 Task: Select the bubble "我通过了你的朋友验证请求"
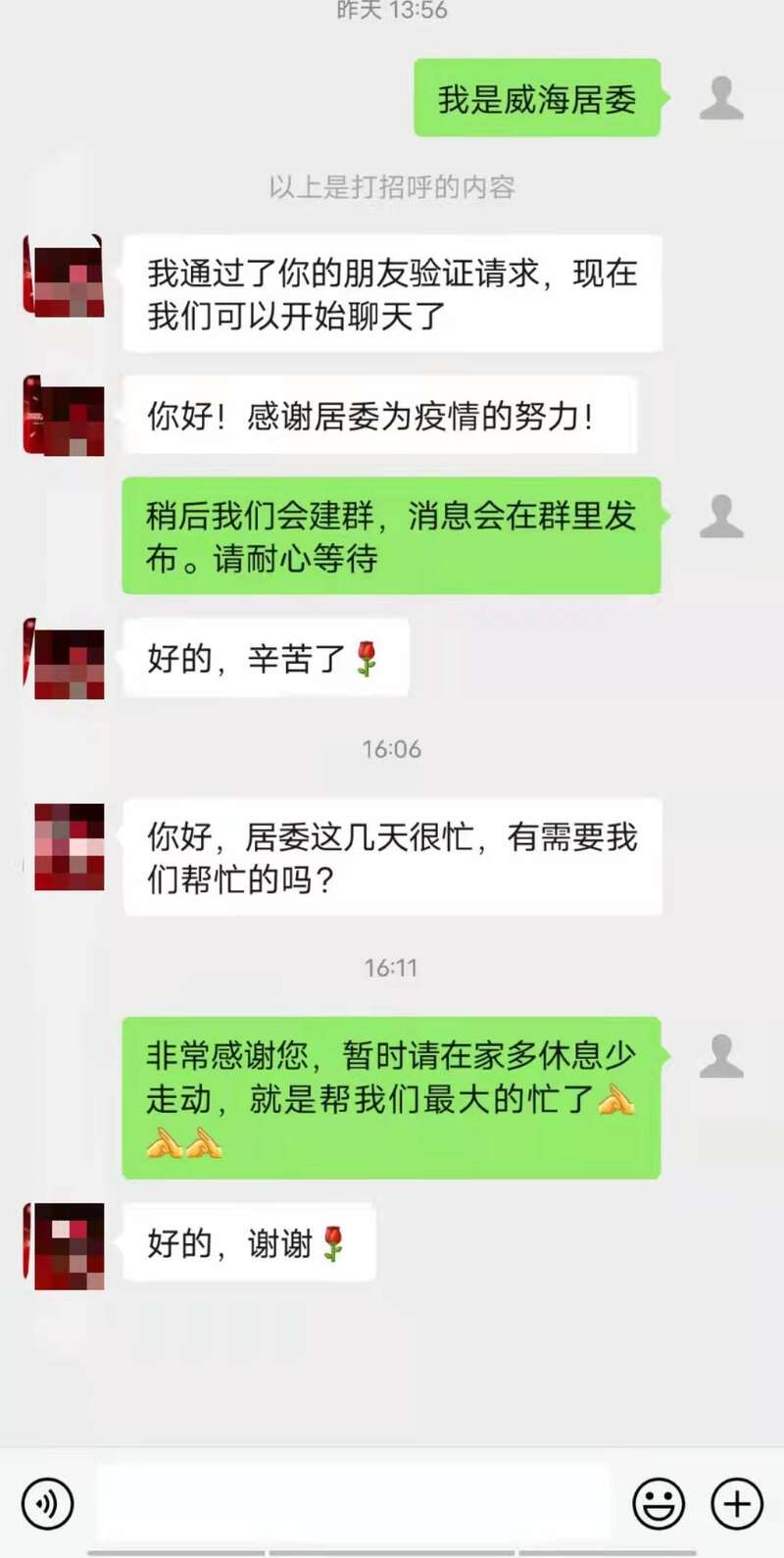(392, 291)
